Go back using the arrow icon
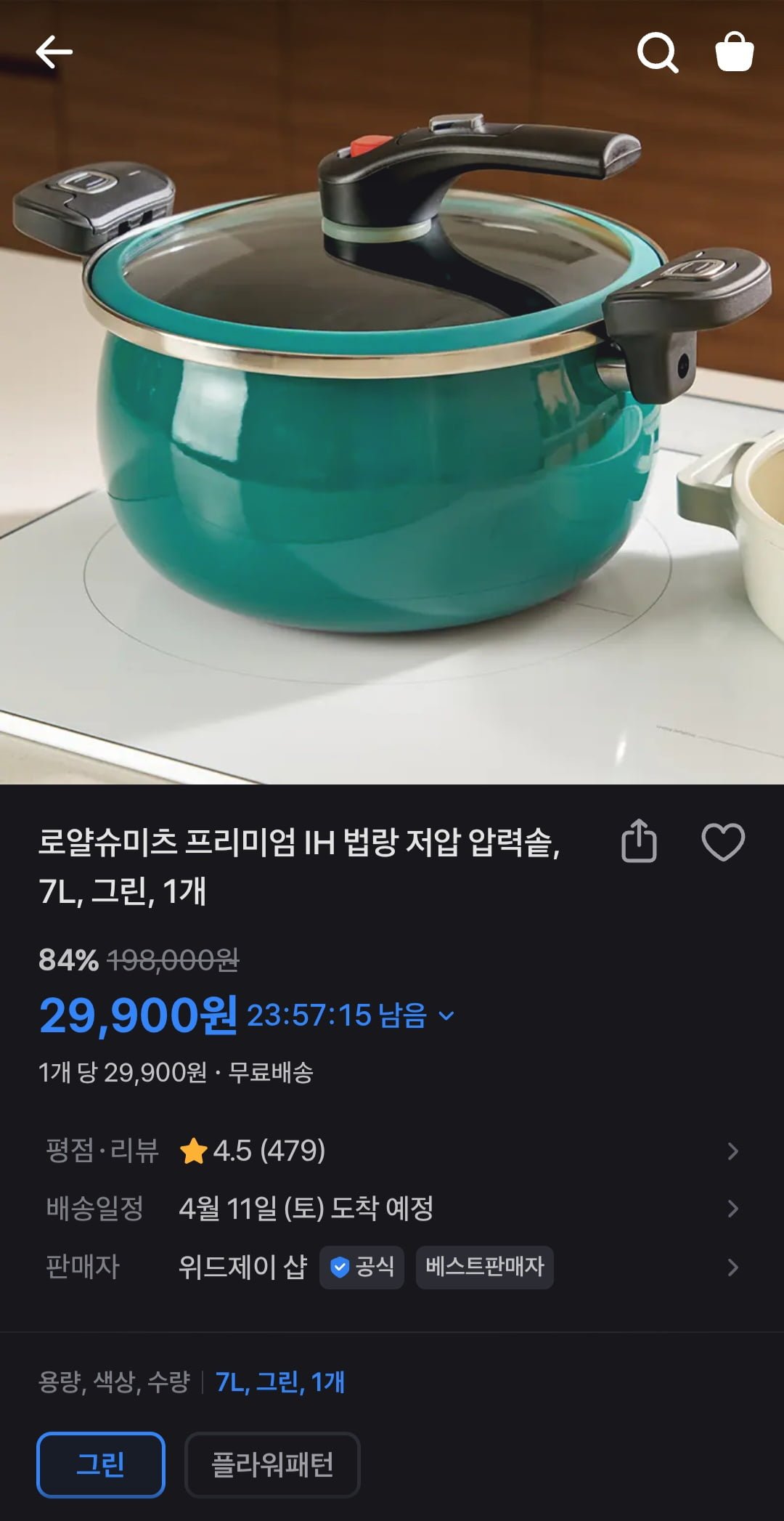 coord(54,52)
